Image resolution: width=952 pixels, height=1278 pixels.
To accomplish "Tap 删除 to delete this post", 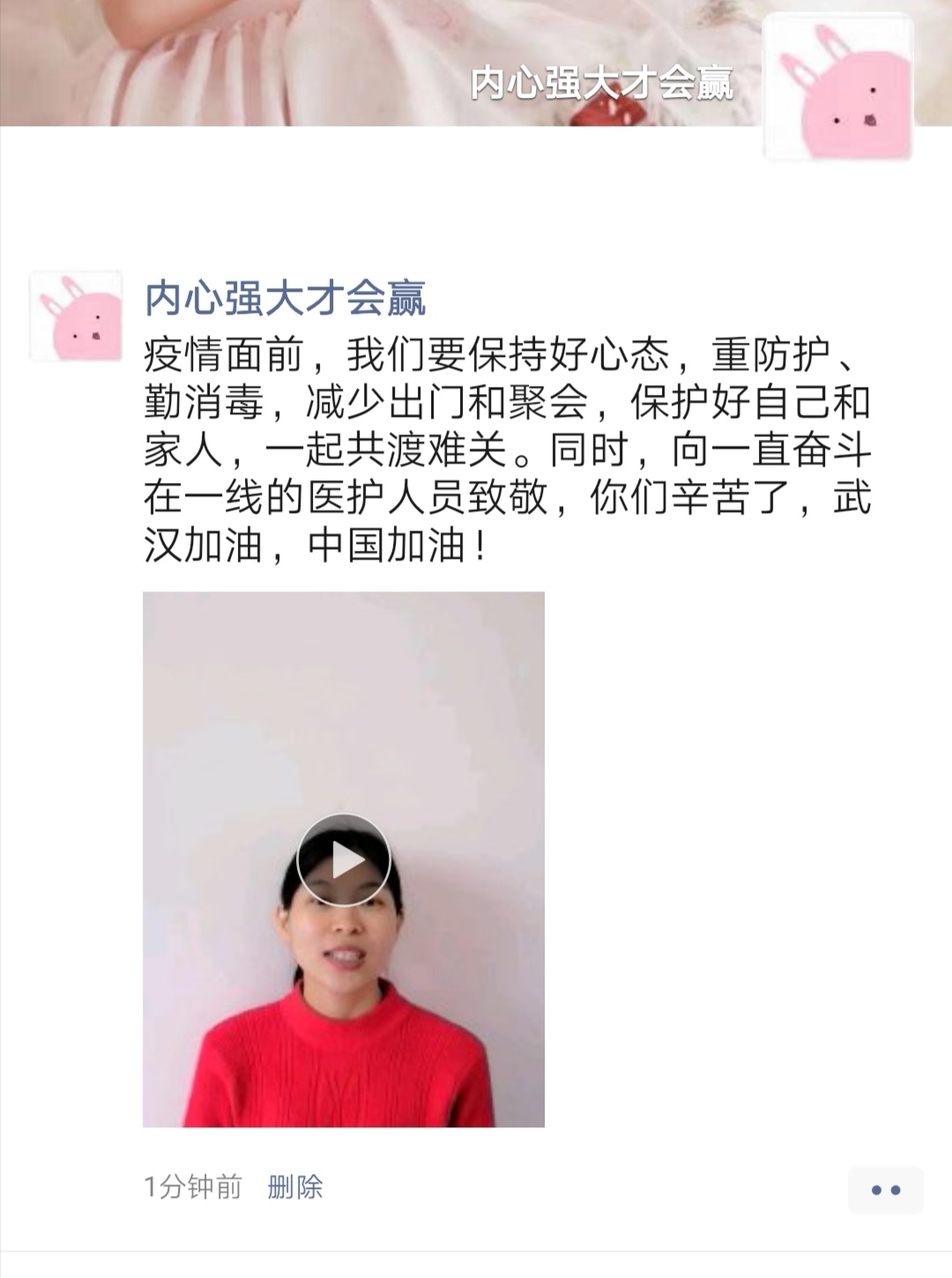I will [295, 1187].
